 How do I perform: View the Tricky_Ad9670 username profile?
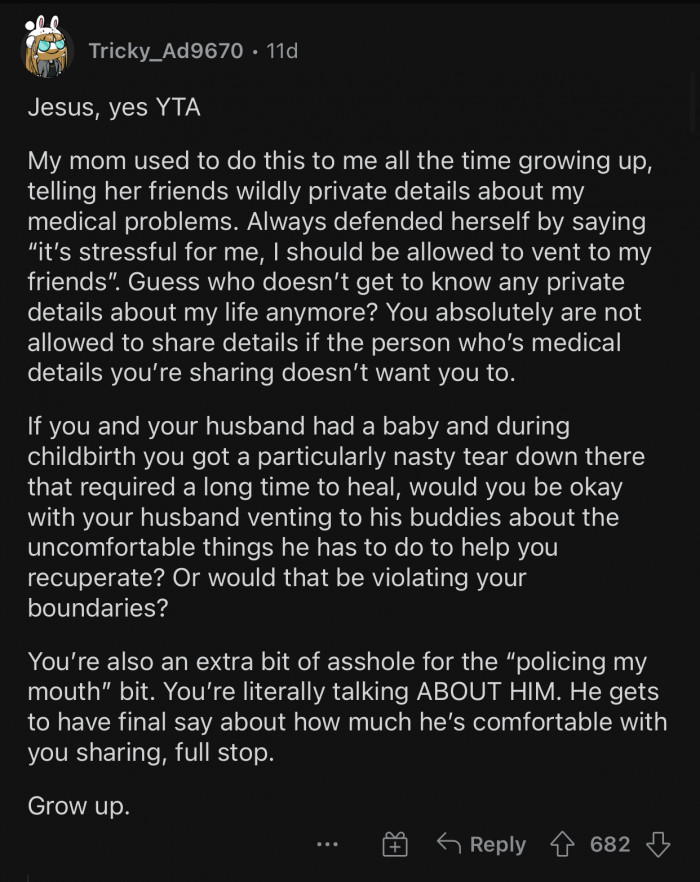point(165,50)
